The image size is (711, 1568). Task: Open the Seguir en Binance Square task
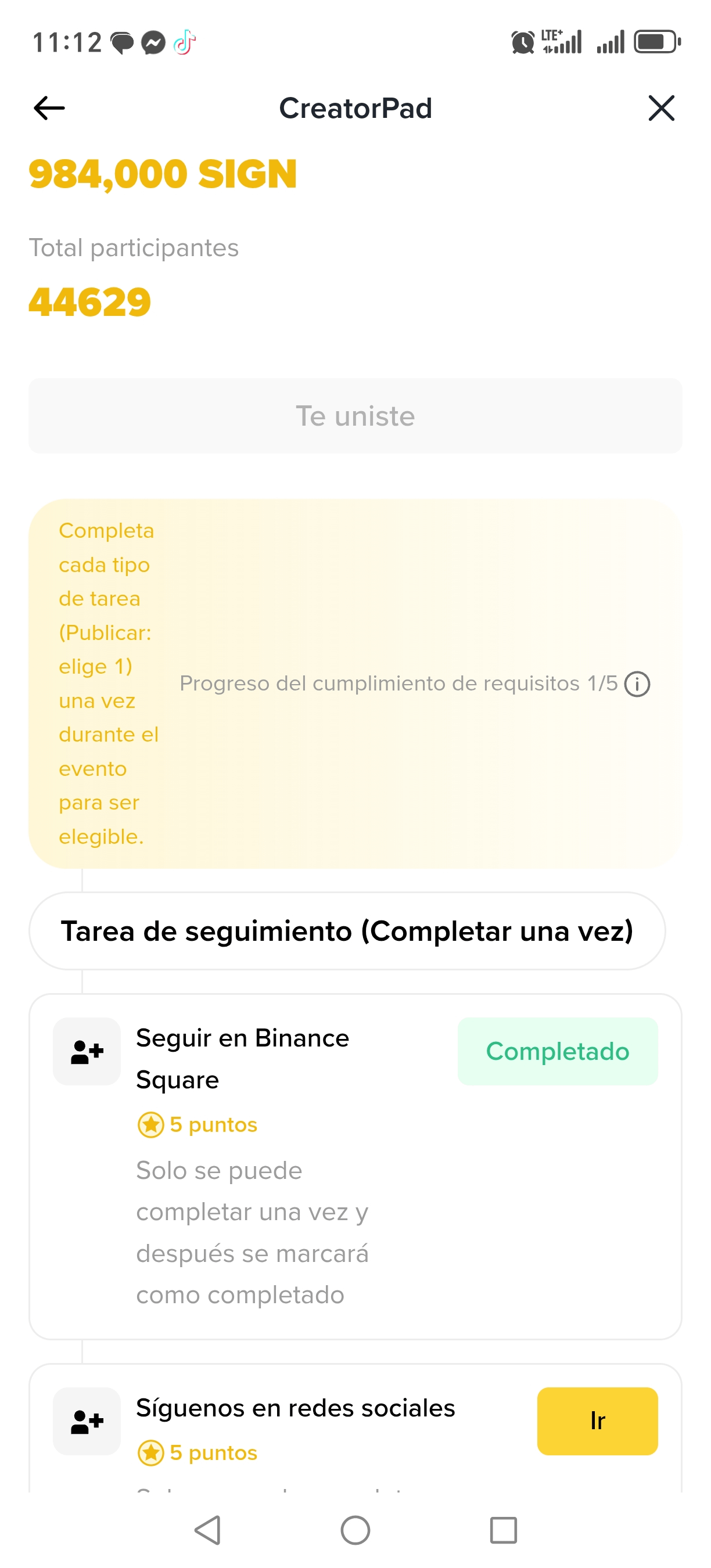click(242, 1058)
